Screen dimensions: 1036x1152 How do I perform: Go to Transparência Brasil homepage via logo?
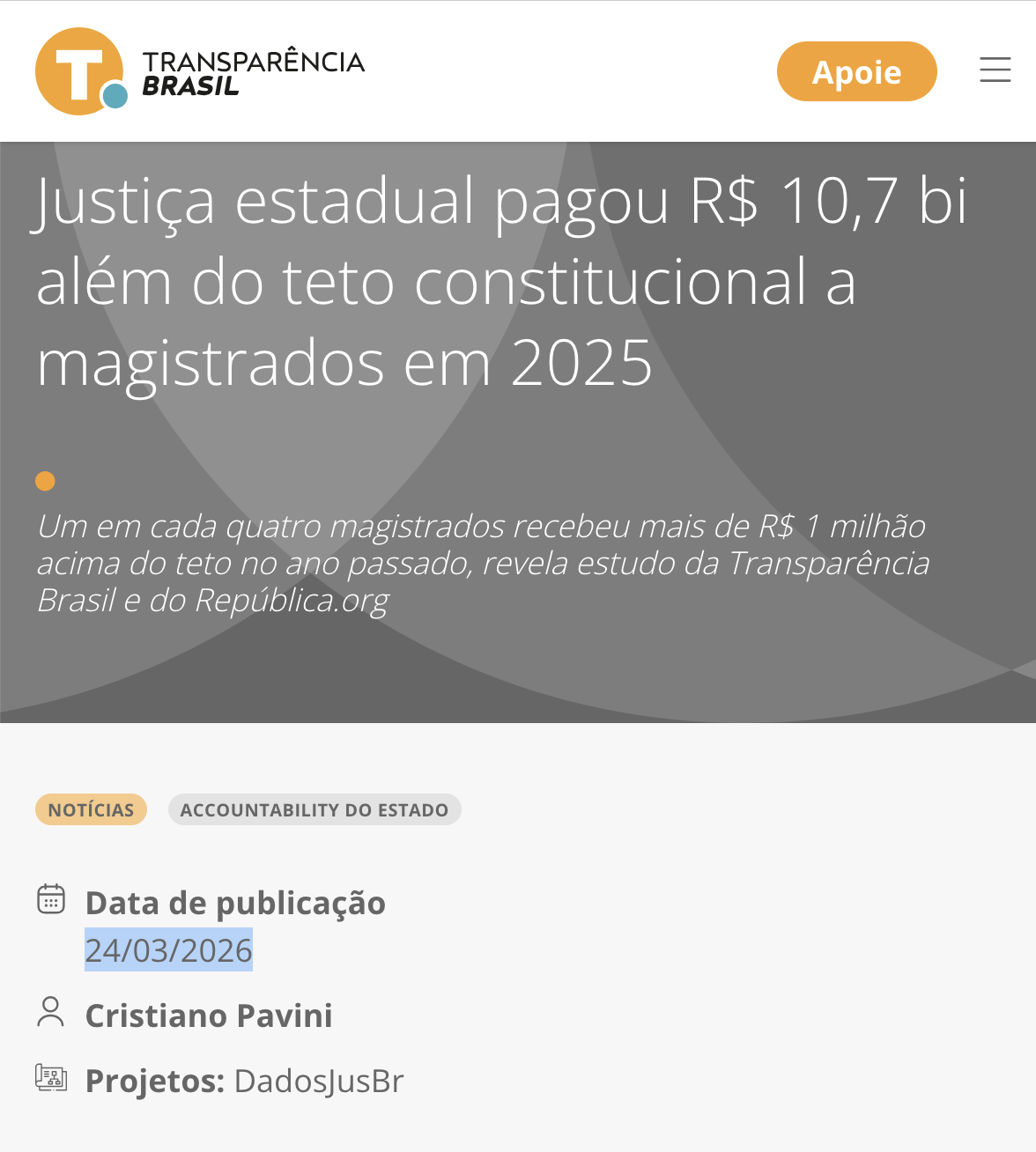(x=200, y=71)
